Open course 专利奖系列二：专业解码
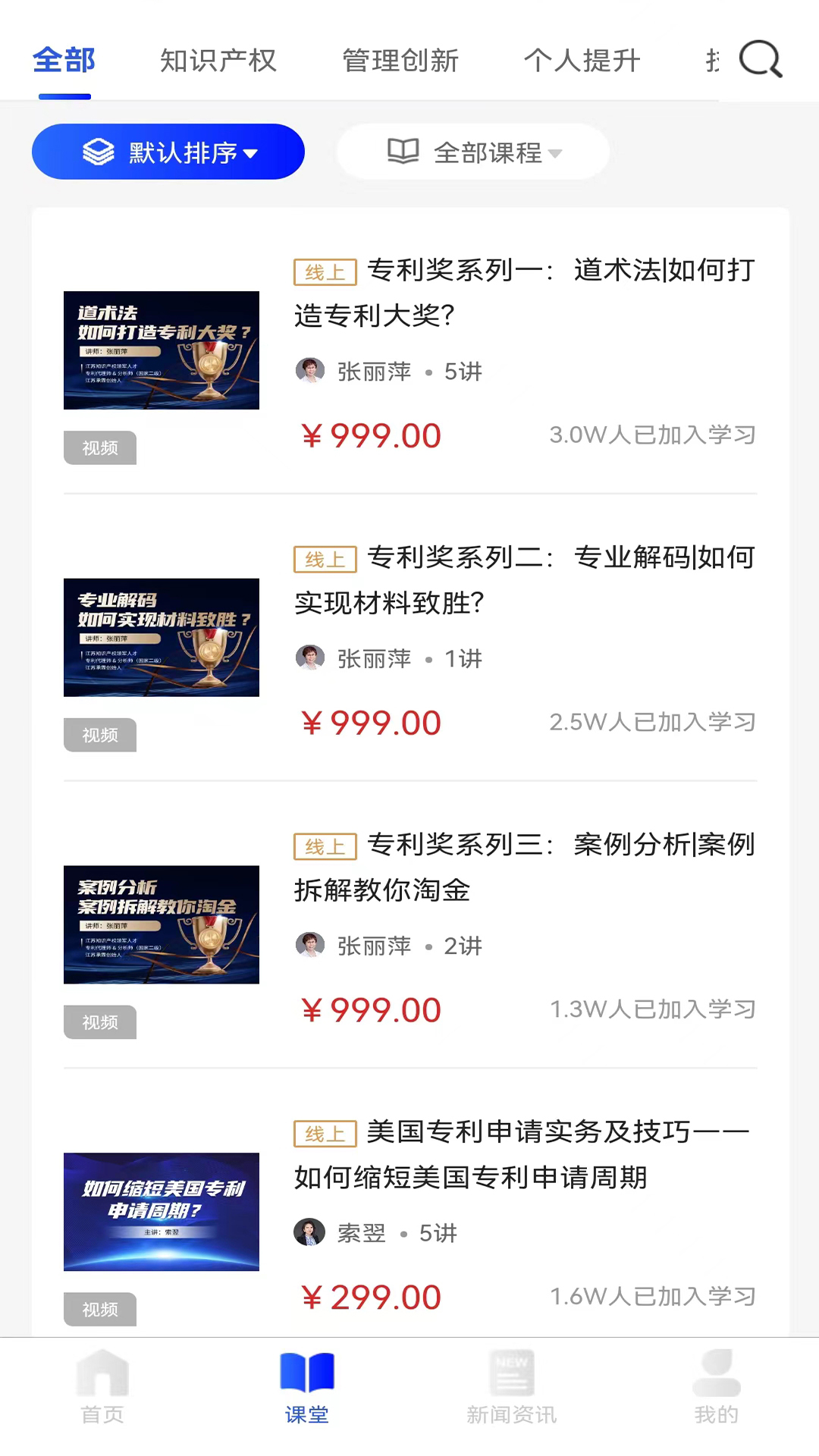Viewport: 819px width, 1456px height. pyautogui.click(x=523, y=579)
